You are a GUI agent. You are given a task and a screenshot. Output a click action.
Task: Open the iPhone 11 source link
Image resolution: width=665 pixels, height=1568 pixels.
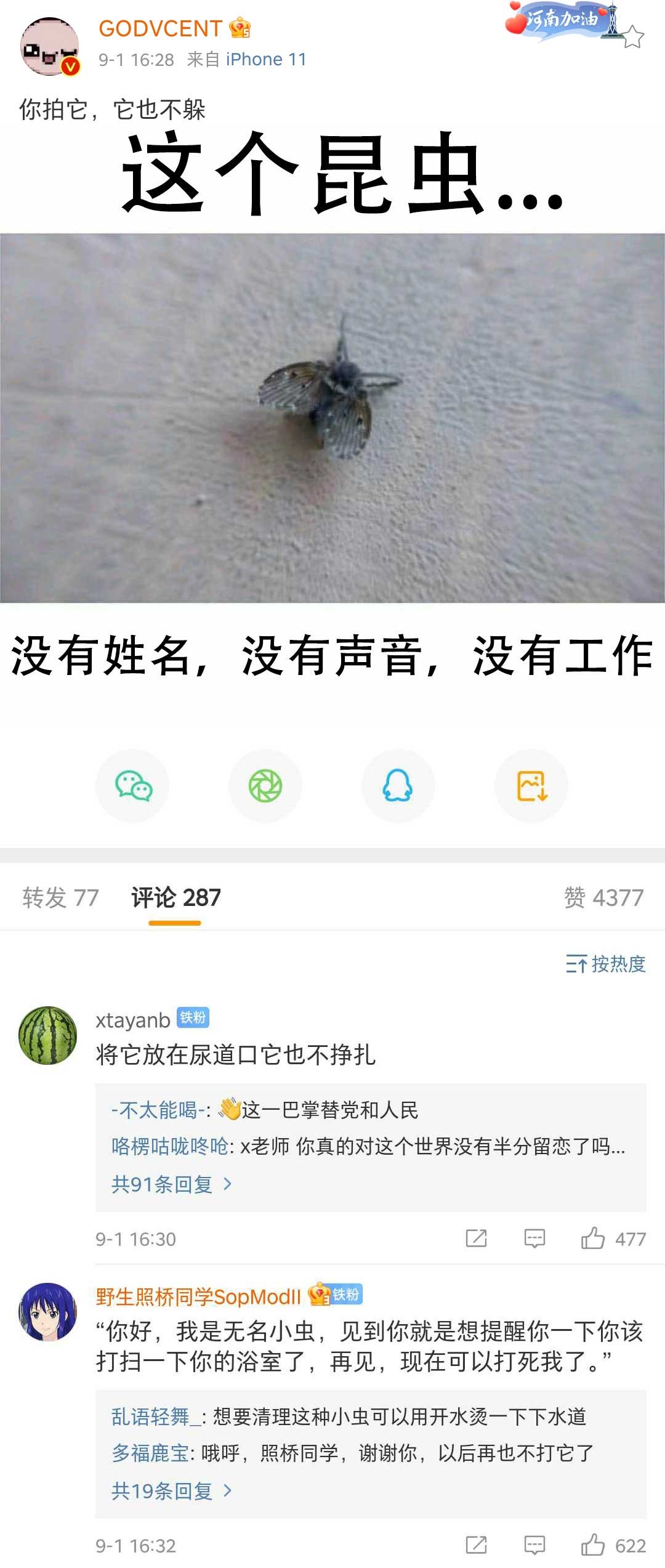click(x=265, y=59)
